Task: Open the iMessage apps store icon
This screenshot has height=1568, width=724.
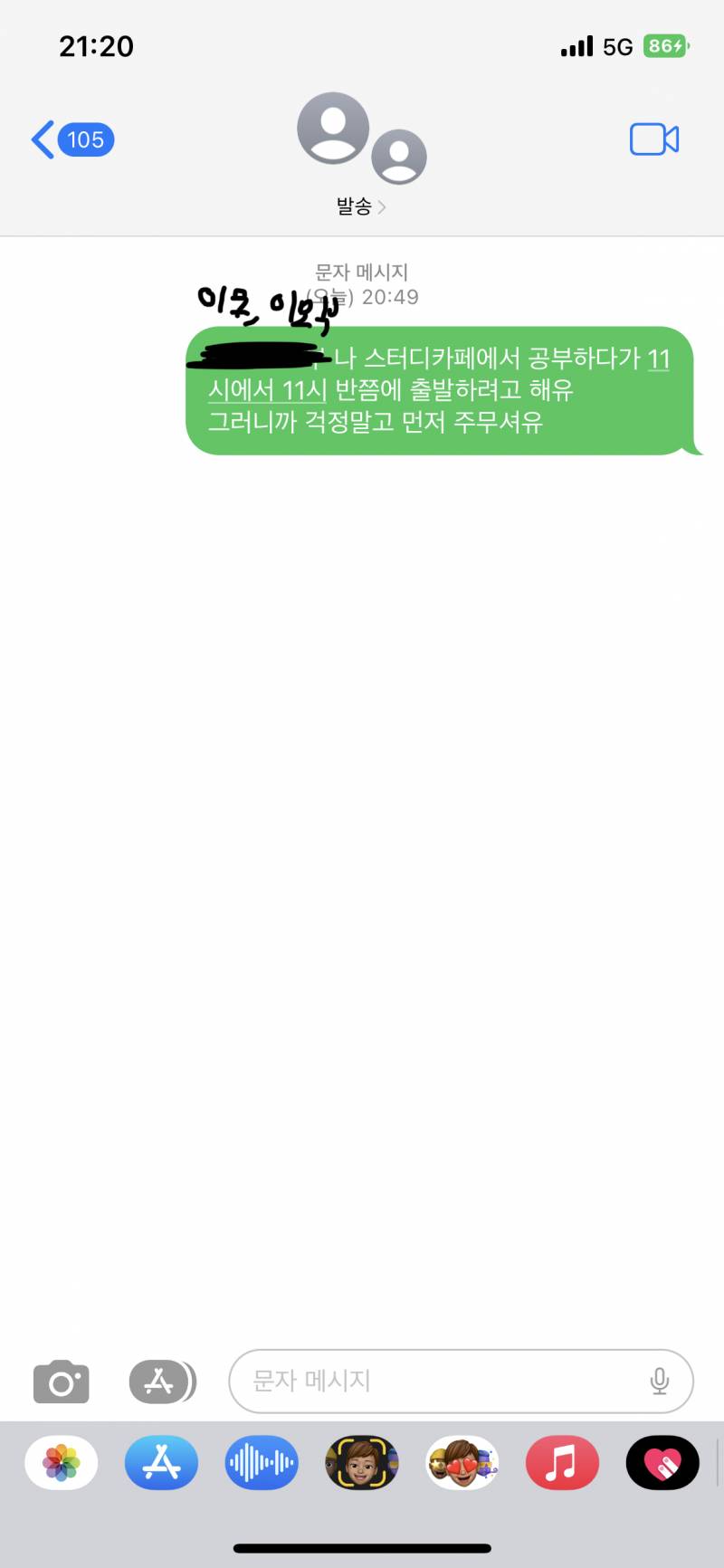Action: 161,1381
